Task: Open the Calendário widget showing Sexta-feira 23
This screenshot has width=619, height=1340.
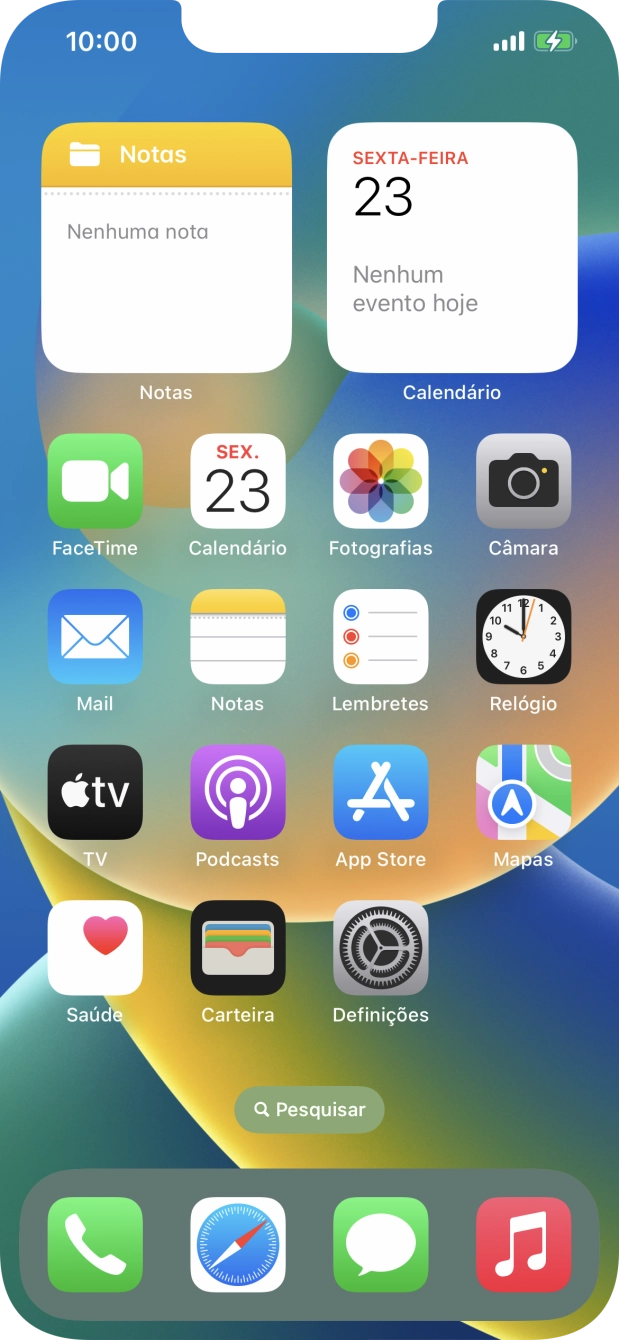Action: tap(452, 247)
